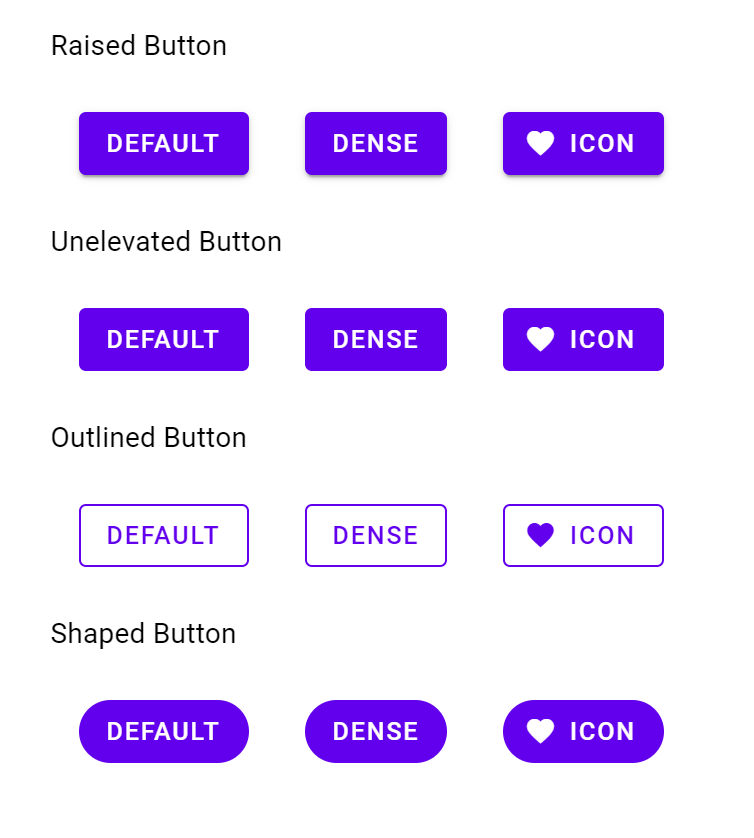Click the heart icon in the Raised ICON button

(x=541, y=143)
